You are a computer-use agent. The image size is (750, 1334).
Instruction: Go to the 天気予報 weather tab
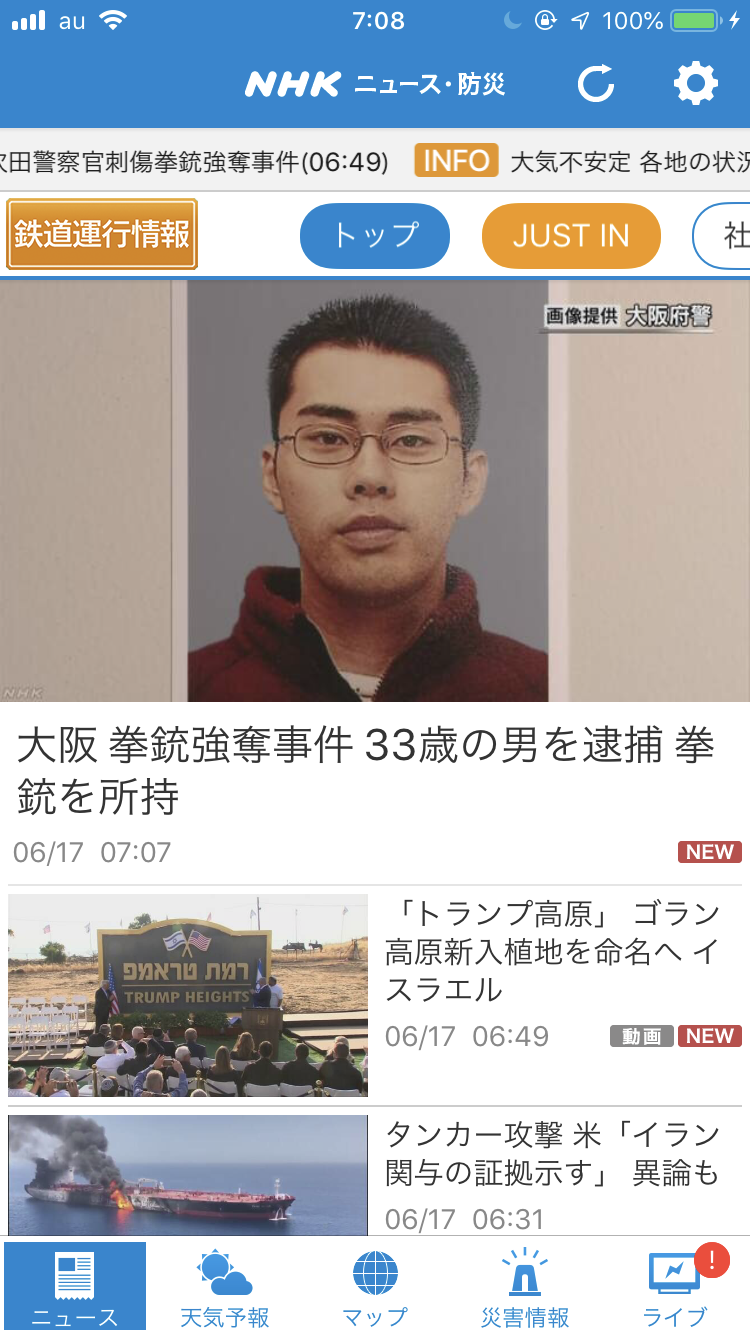pos(225,1288)
